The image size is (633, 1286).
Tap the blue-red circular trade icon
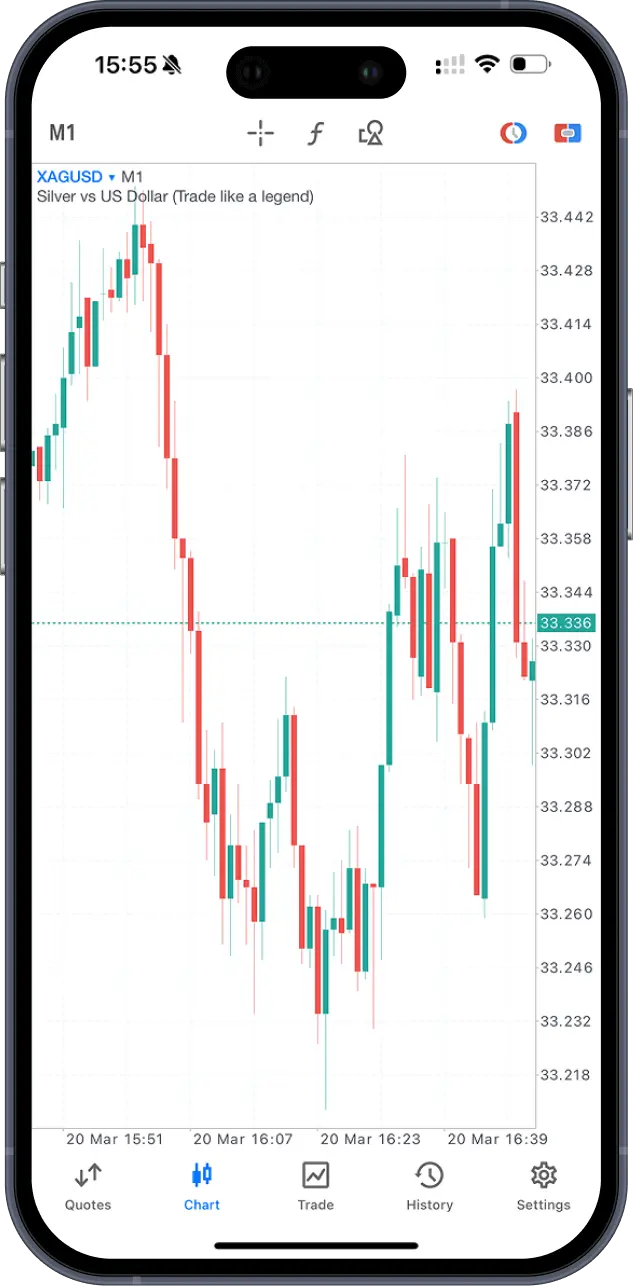pos(513,133)
